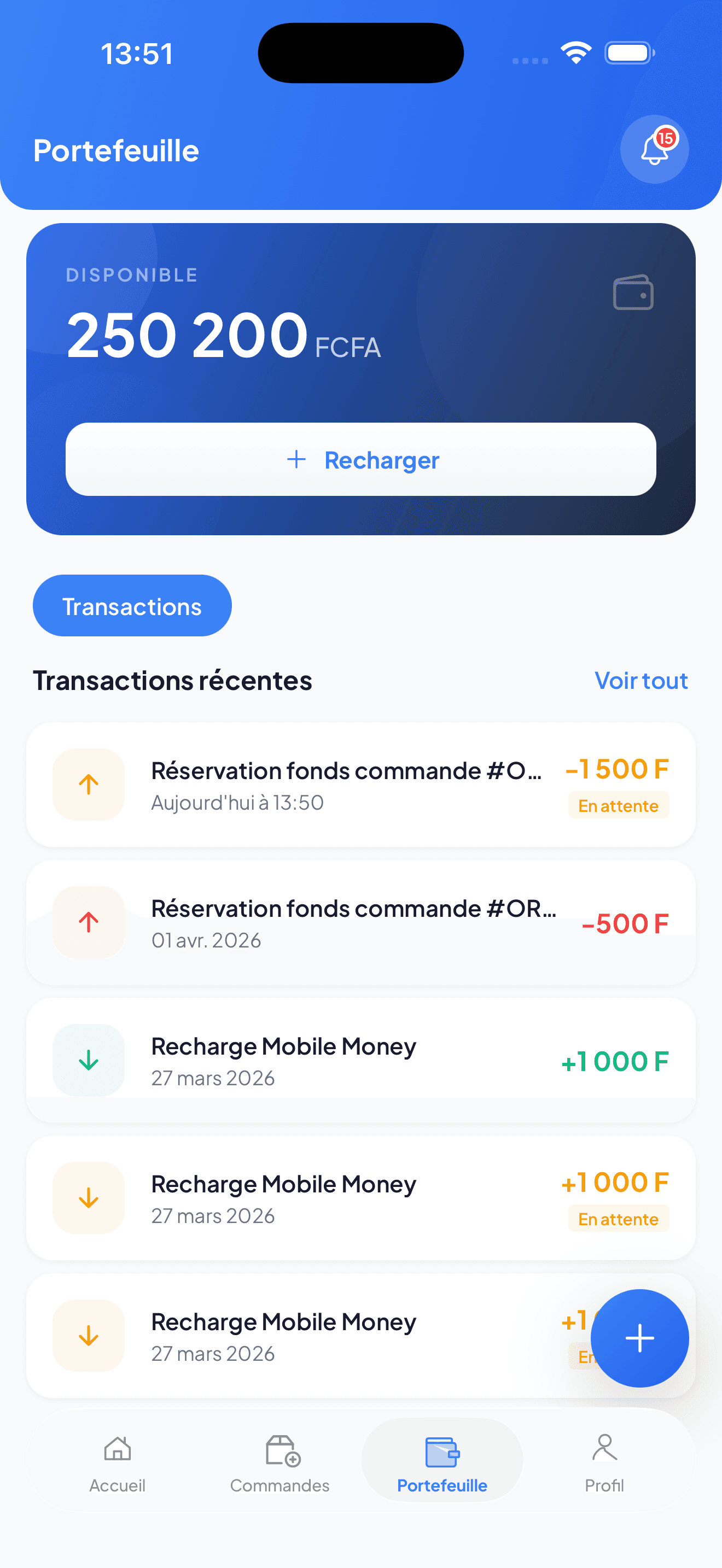
Task: Tap the Recharger button
Action: tap(360, 460)
